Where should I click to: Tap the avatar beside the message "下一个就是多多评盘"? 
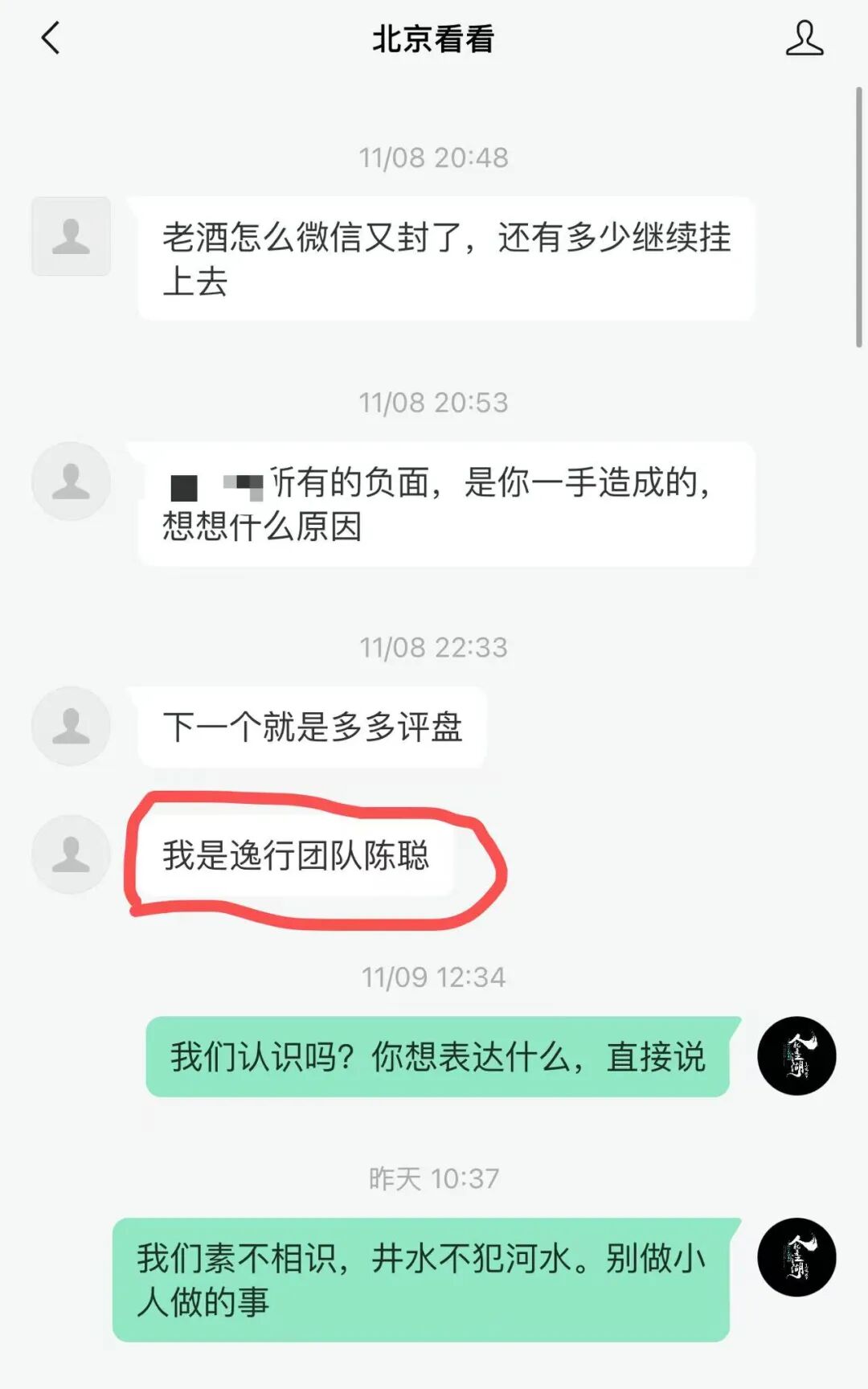[x=71, y=726]
